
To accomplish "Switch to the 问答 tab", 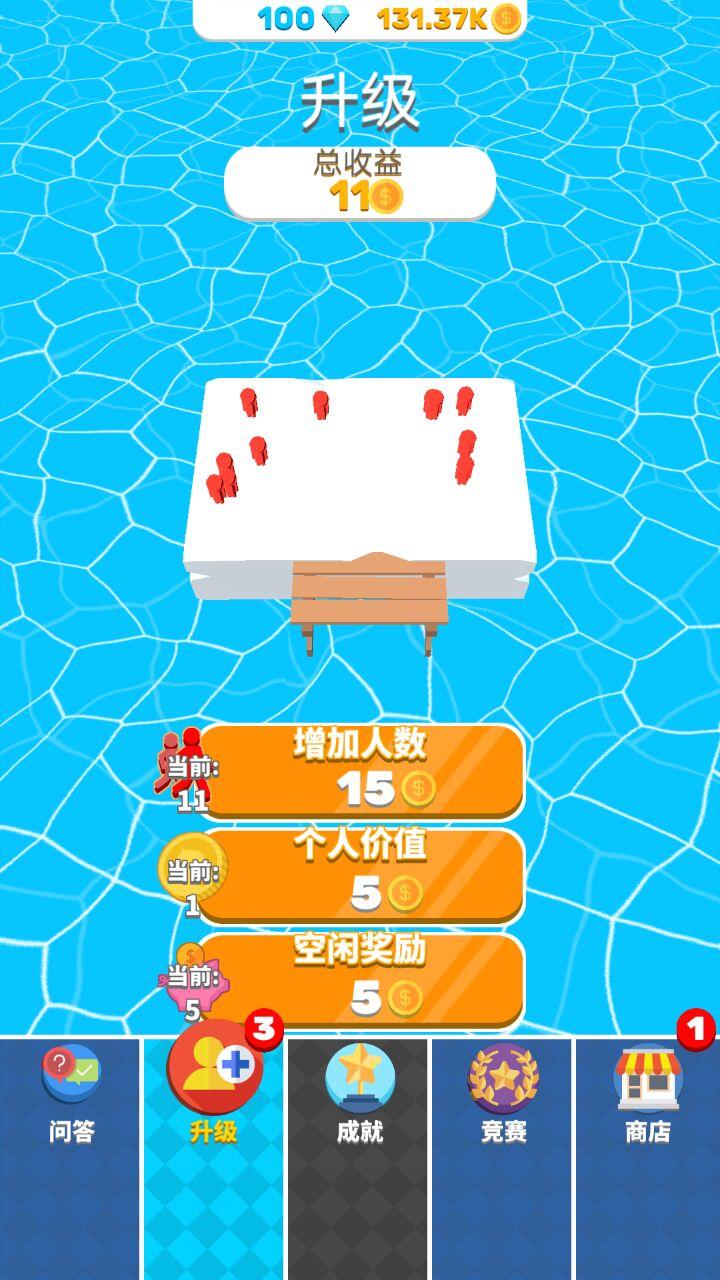I will pyautogui.click(x=70, y=1159).
